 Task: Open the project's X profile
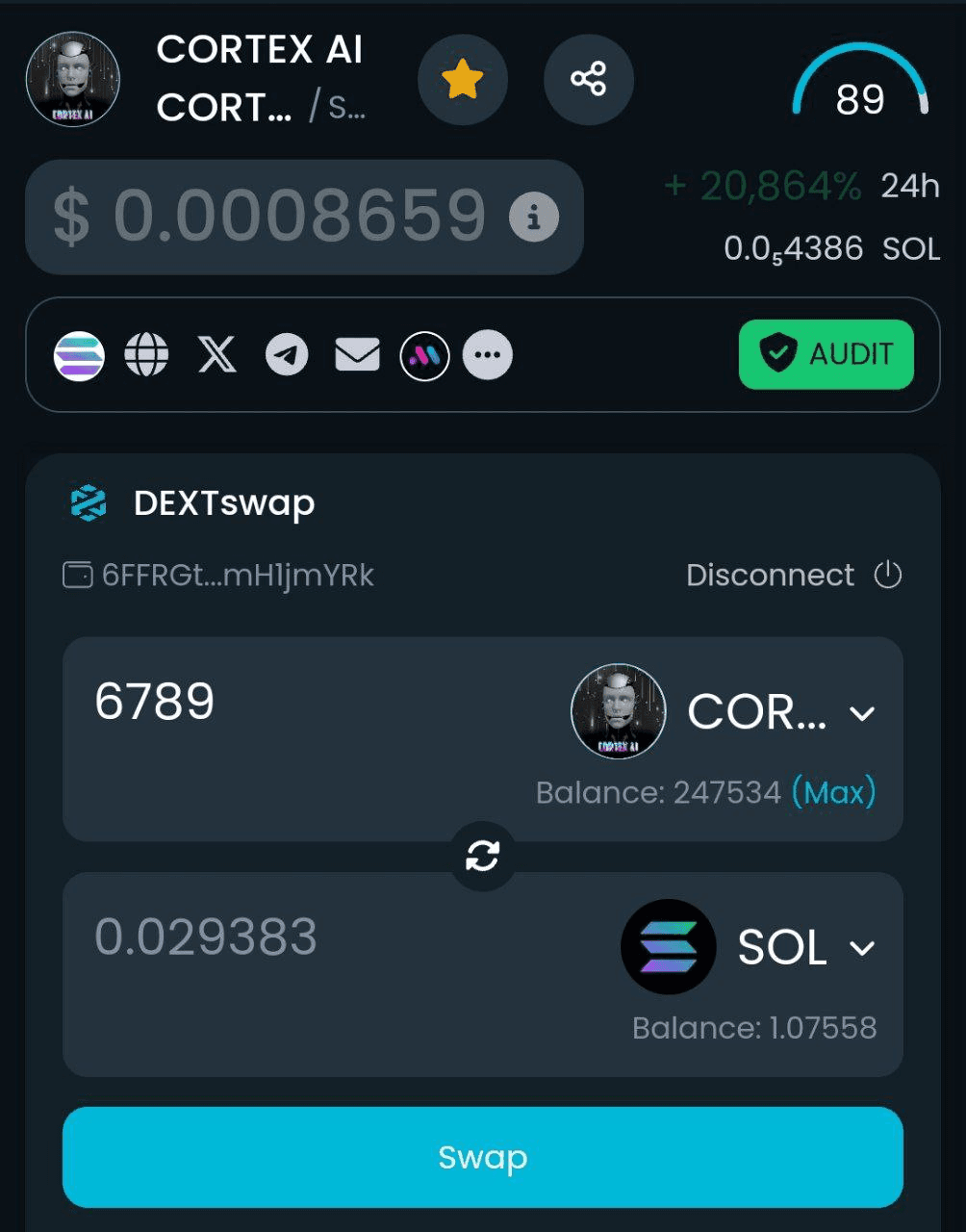click(x=217, y=355)
